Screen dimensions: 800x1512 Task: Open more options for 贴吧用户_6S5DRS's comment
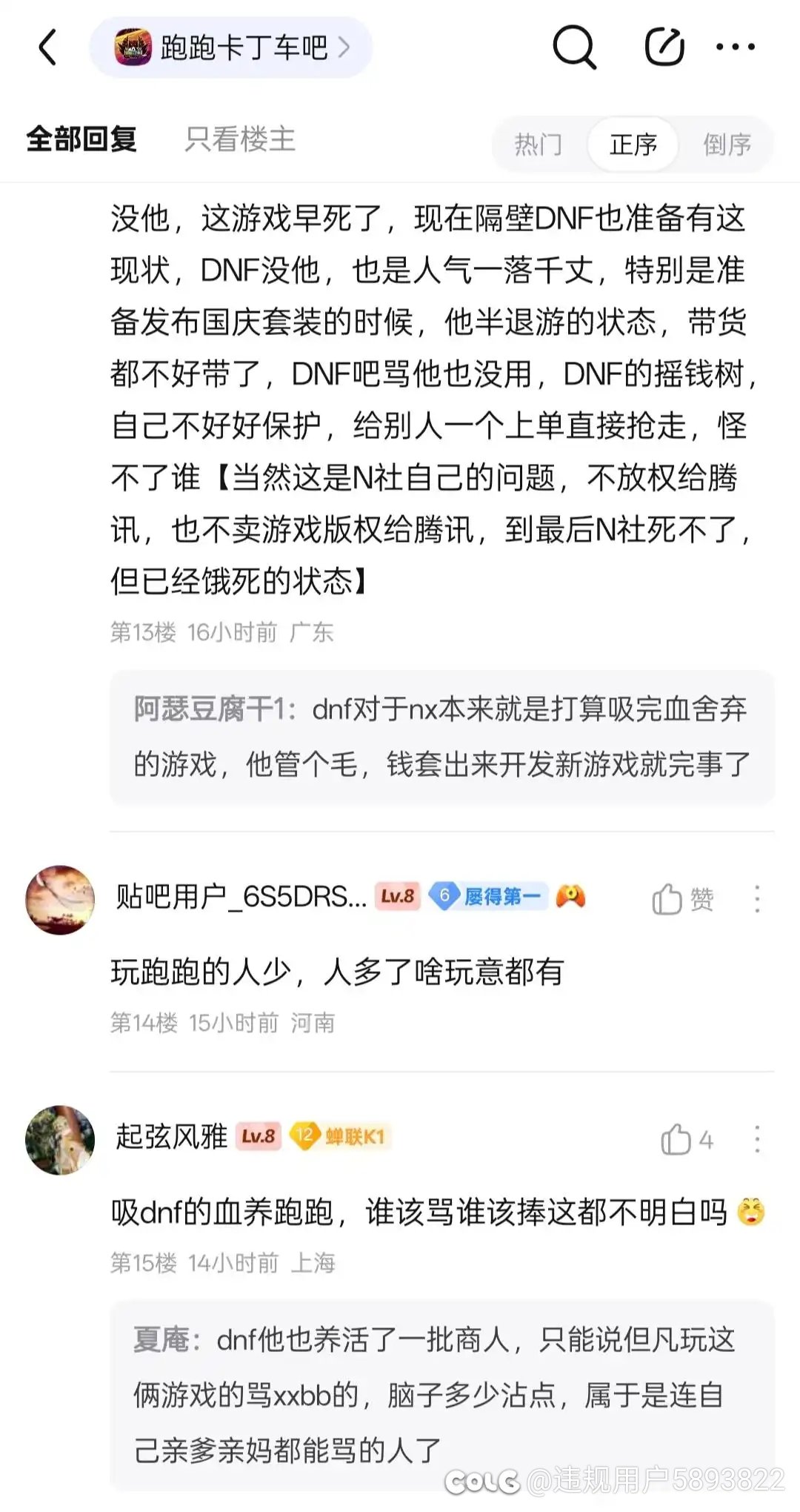[x=757, y=899]
